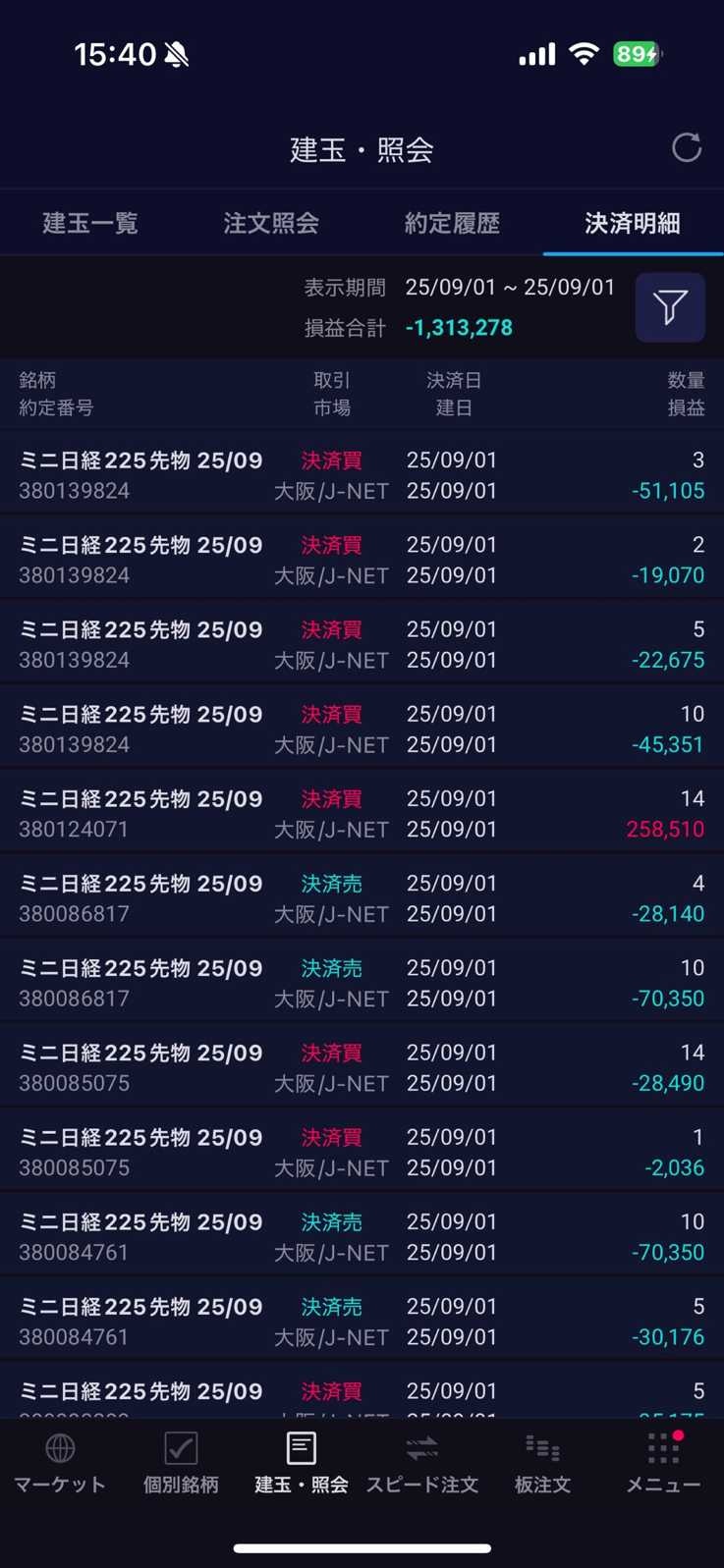Switch to the 注文照会 tab
Image resolution: width=724 pixels, height=1568 pixels.
click(271, 223)
